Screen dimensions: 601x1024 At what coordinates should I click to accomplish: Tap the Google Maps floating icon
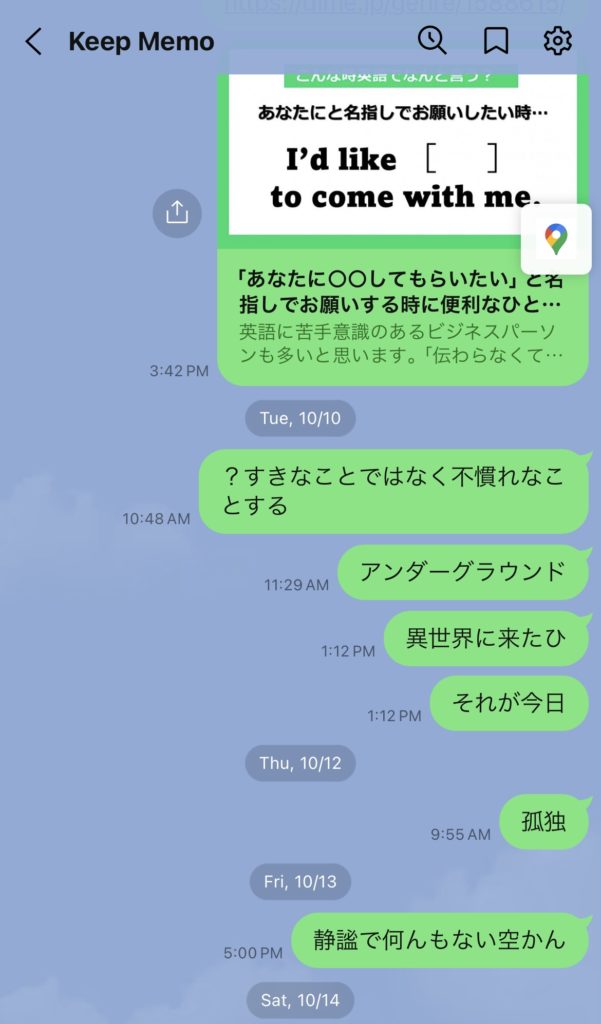[x=556, y=239]
